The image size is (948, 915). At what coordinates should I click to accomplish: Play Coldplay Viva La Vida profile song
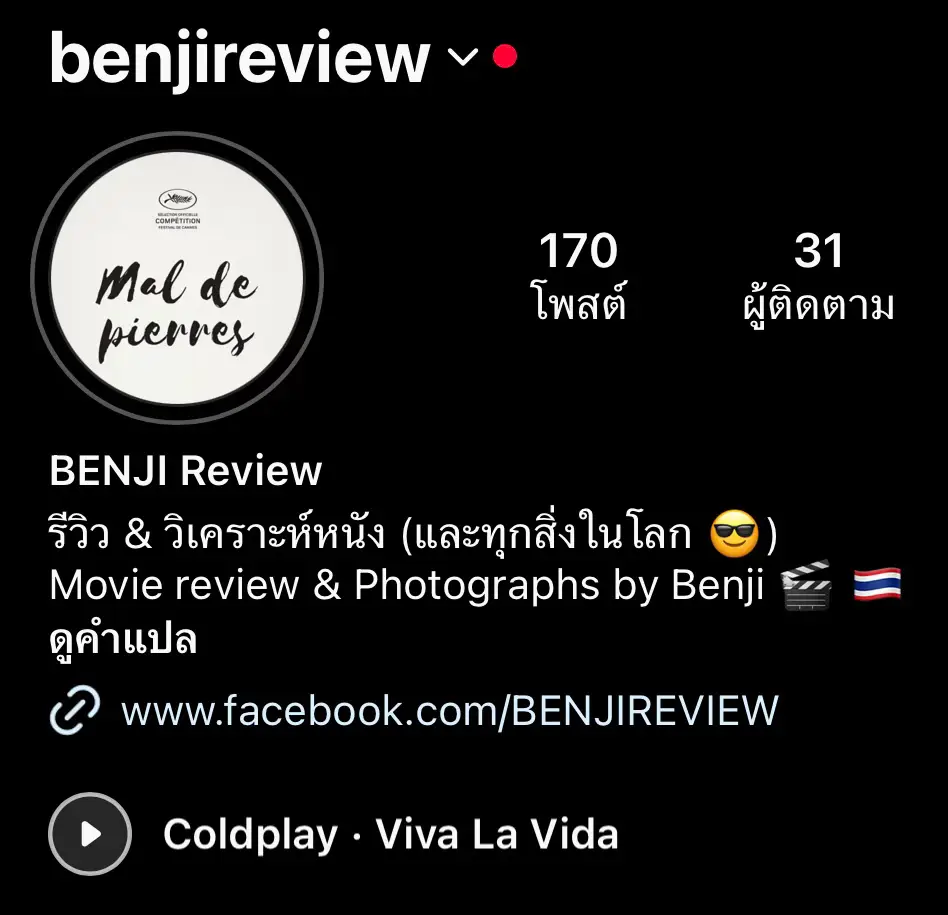click(x=90, y=834)
